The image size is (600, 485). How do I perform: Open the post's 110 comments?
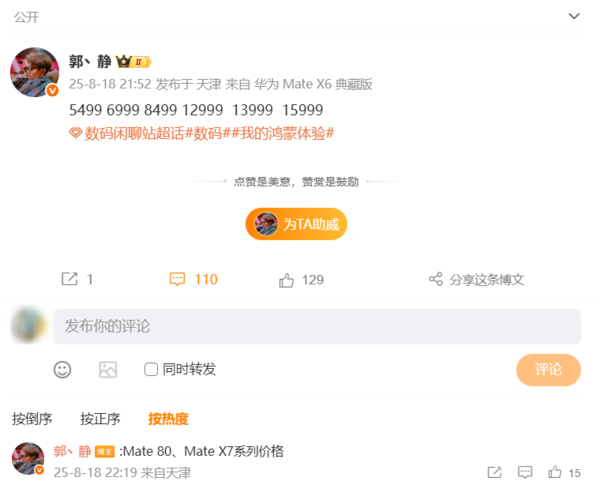pyautogui.click(x=193, y=280)
